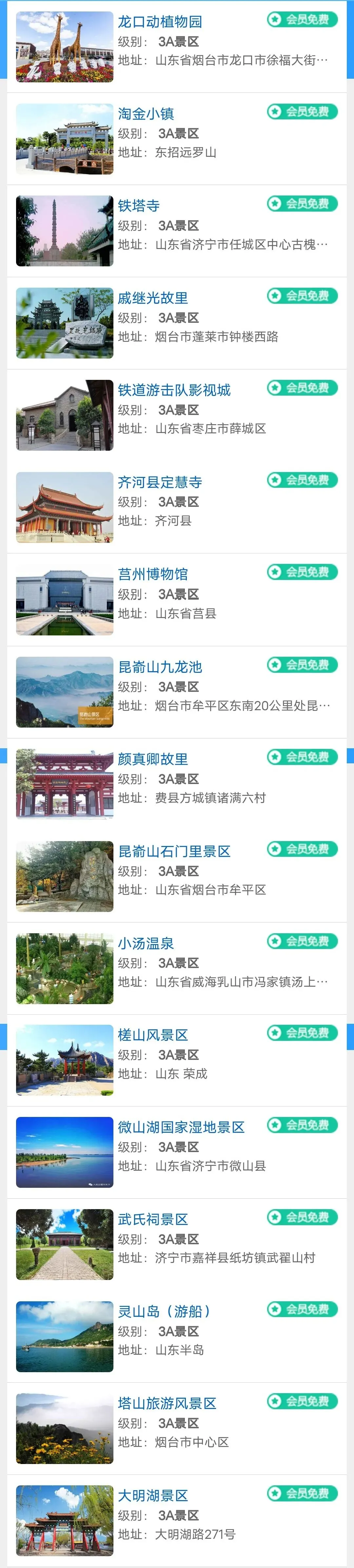Open the 大明湖景区 scenic spot
The height and width of the screenshot is (1568, 354).
click(x=153, y=1496)
